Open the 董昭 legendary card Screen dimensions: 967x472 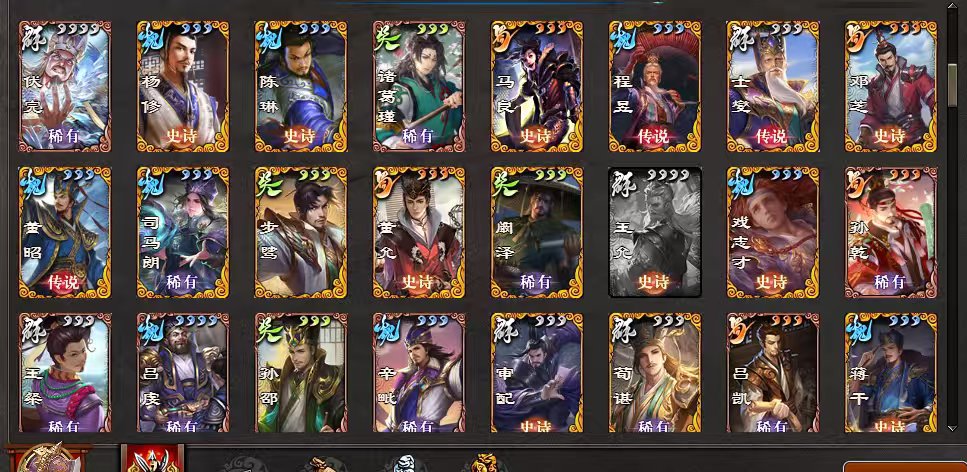[x=64, y=232]
